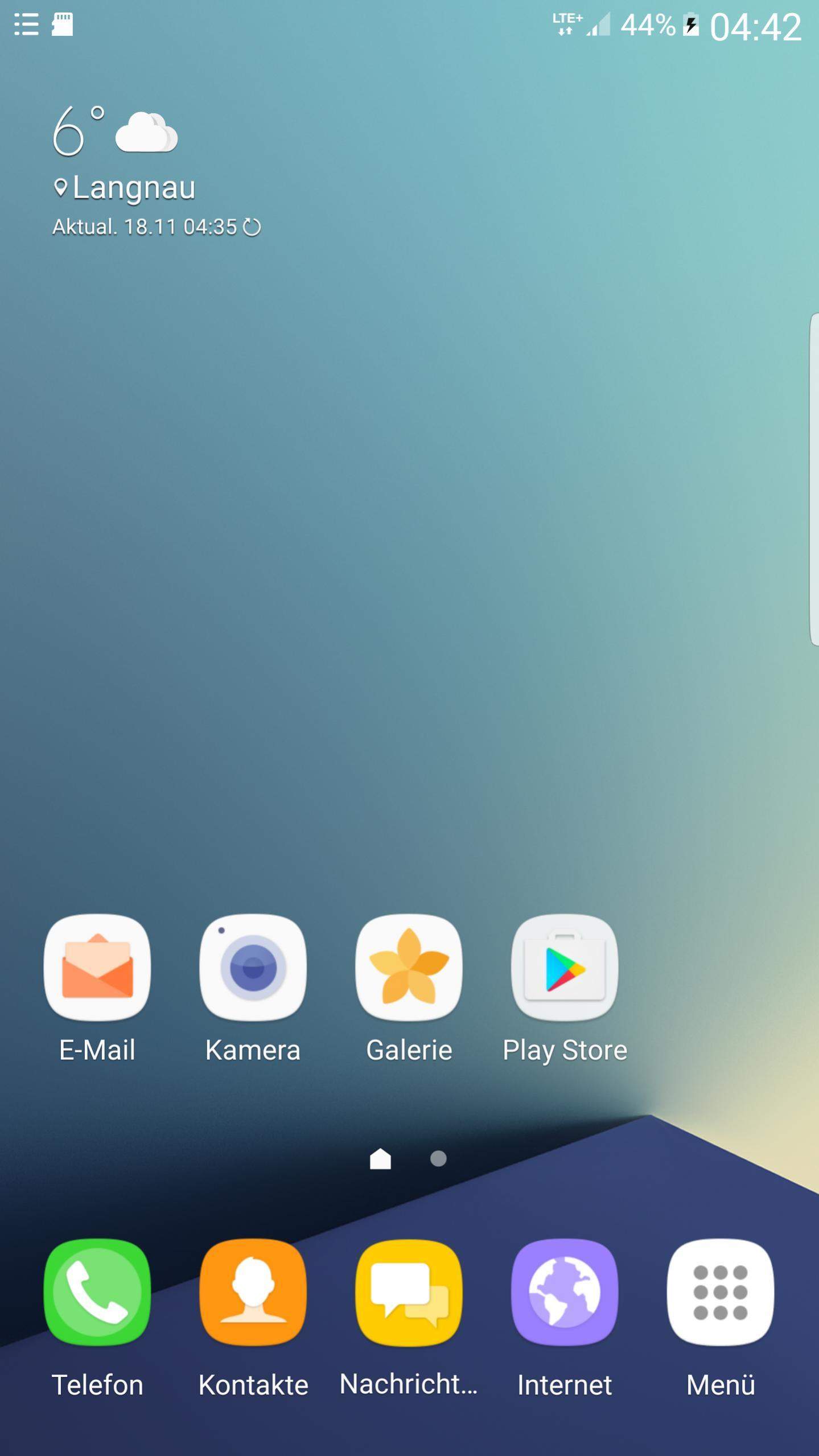Viewport: 819px width, 1456px height.
Task: Tap the edge panel handle
Action: (814, 479)
